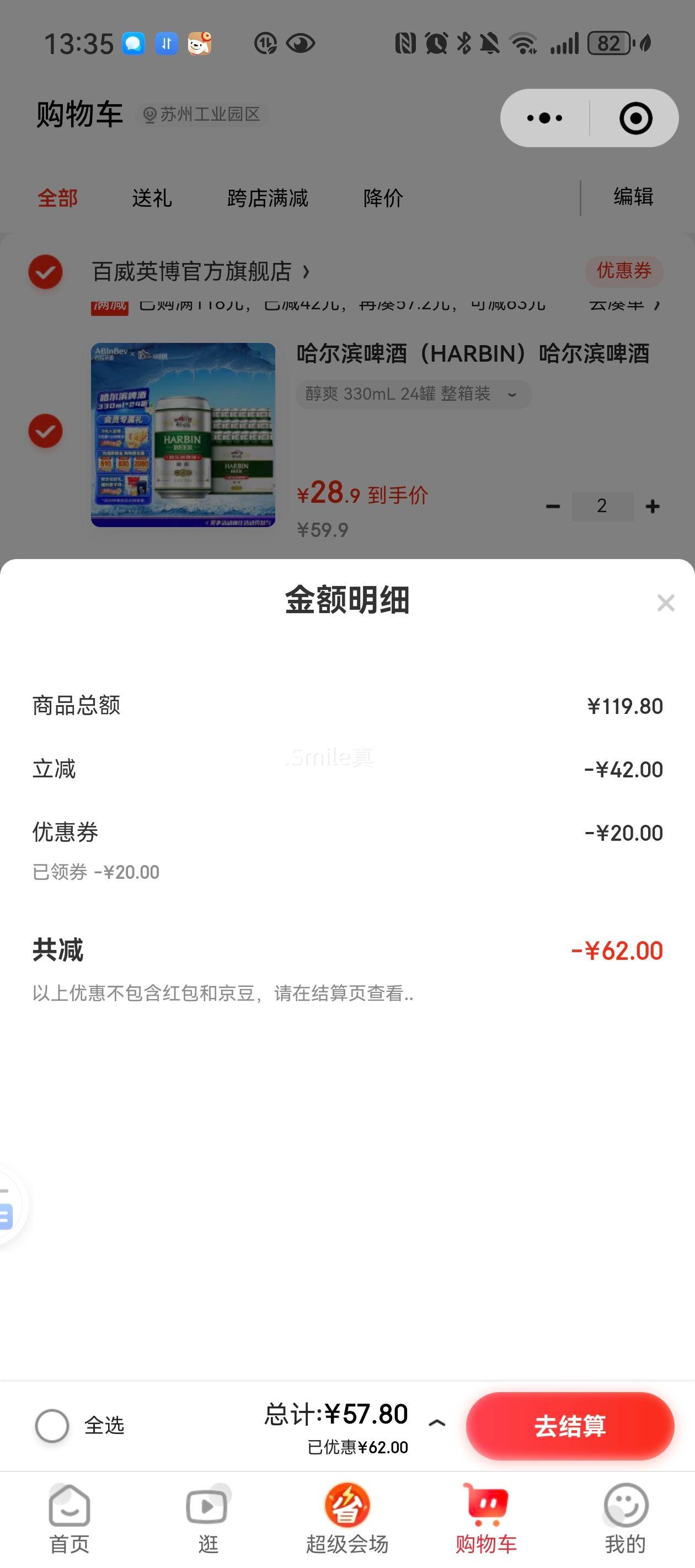This screenshot has height=1568, width=695.
Task: Open the 超级会场 tab
Action: click(x=346, y=1517)
